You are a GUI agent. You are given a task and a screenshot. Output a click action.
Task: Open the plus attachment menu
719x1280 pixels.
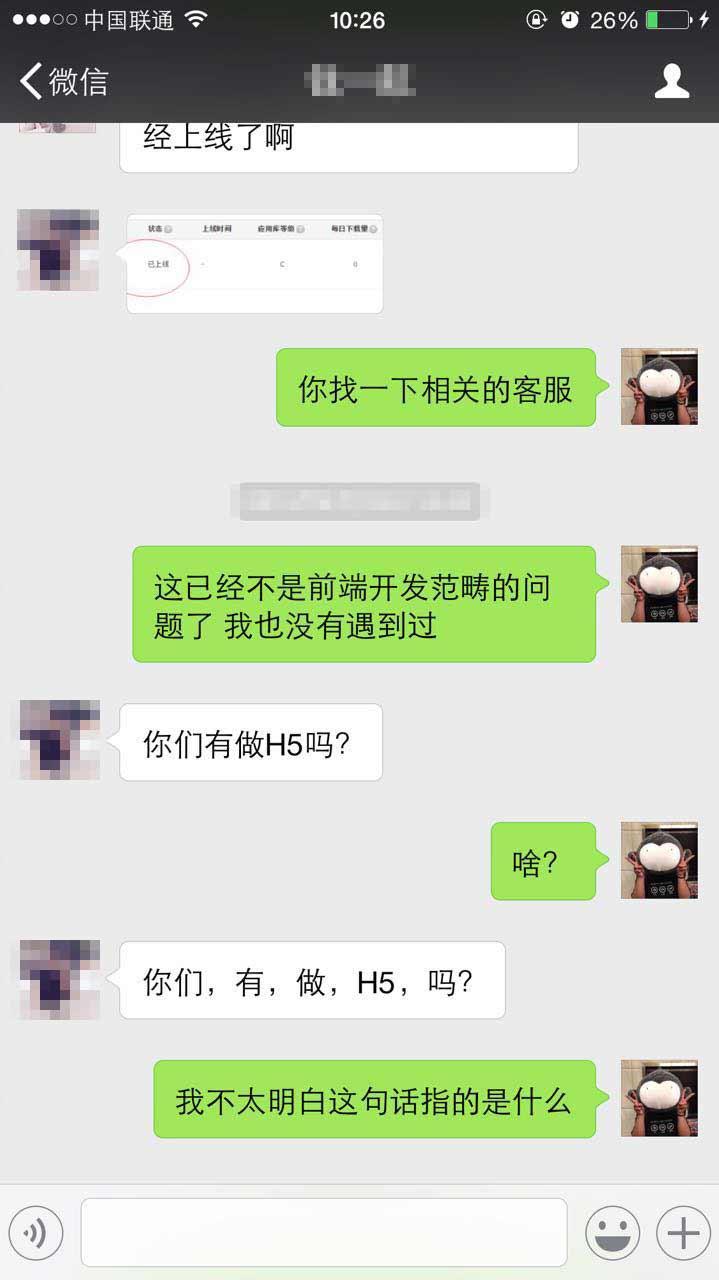pyautogui.click(x=683, y=1233)
